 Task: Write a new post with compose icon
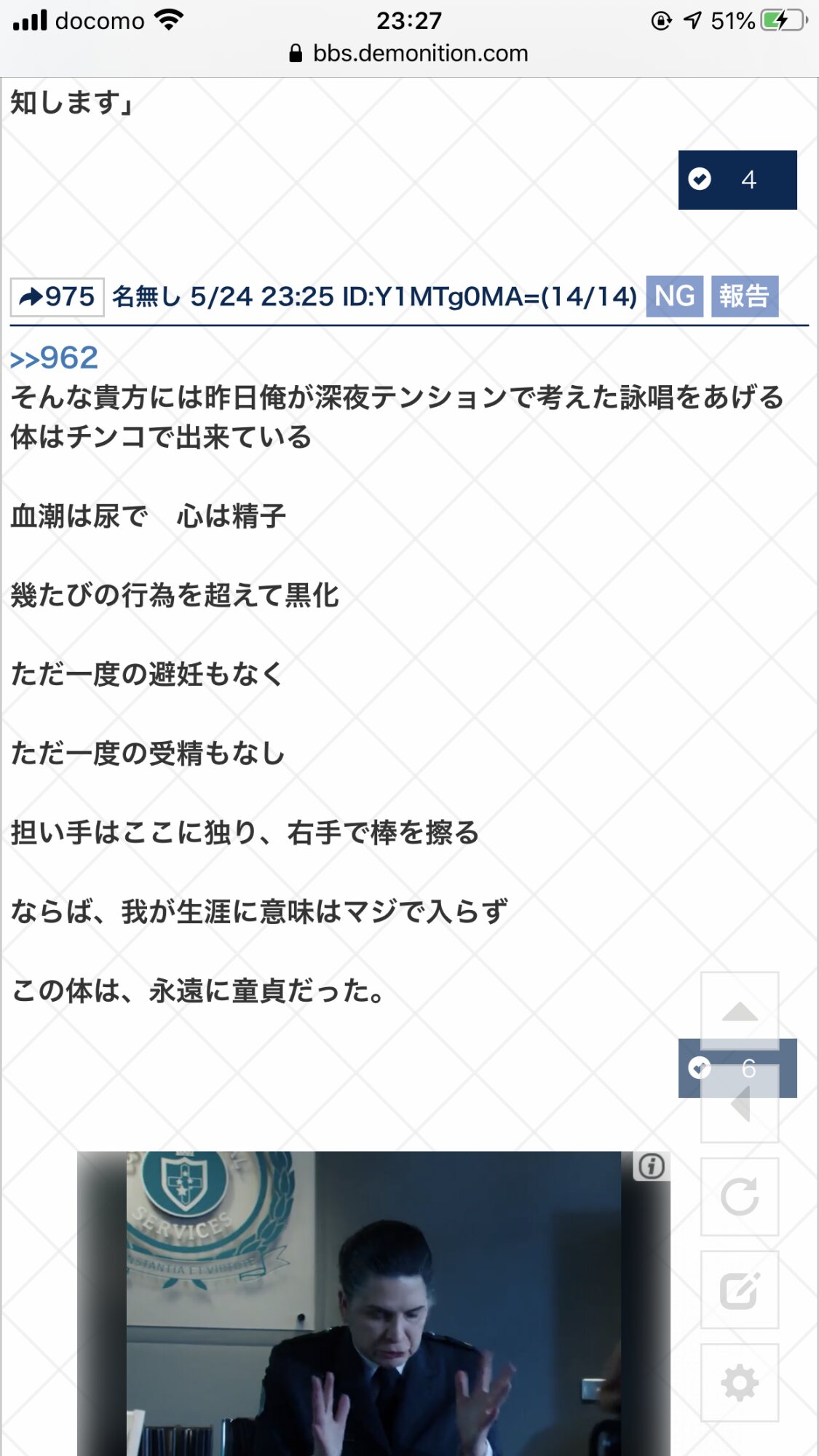[x=739, y=1290]
